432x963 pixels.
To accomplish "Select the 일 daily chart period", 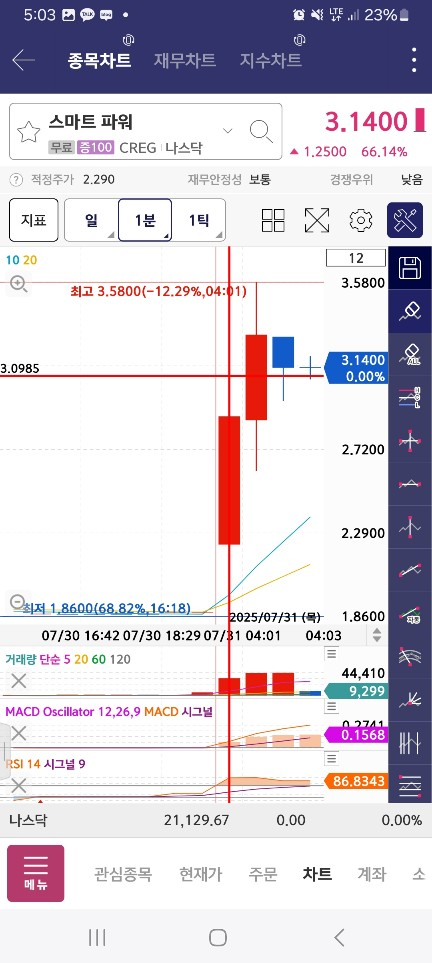I will click(x=92, y=220).
